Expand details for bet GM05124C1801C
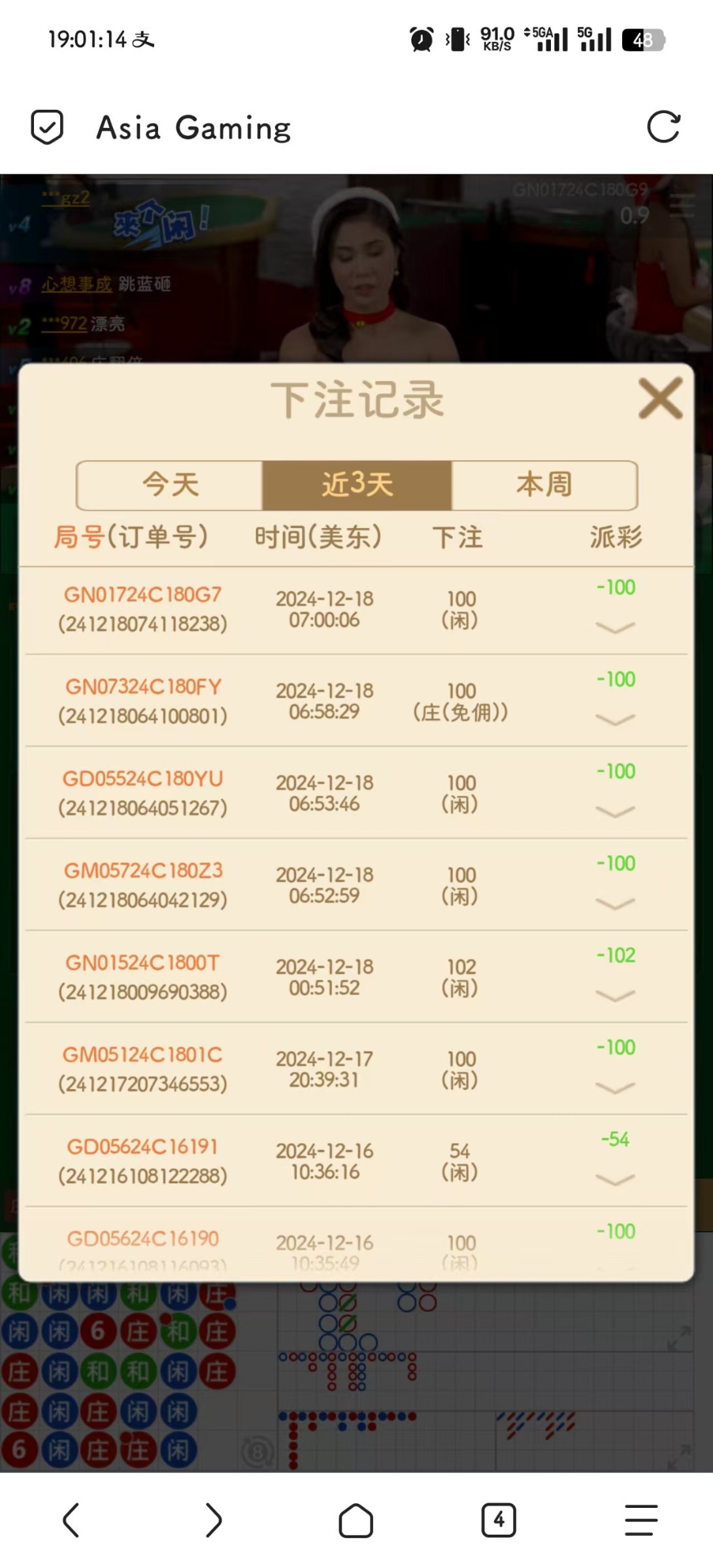 [615, 1088]
